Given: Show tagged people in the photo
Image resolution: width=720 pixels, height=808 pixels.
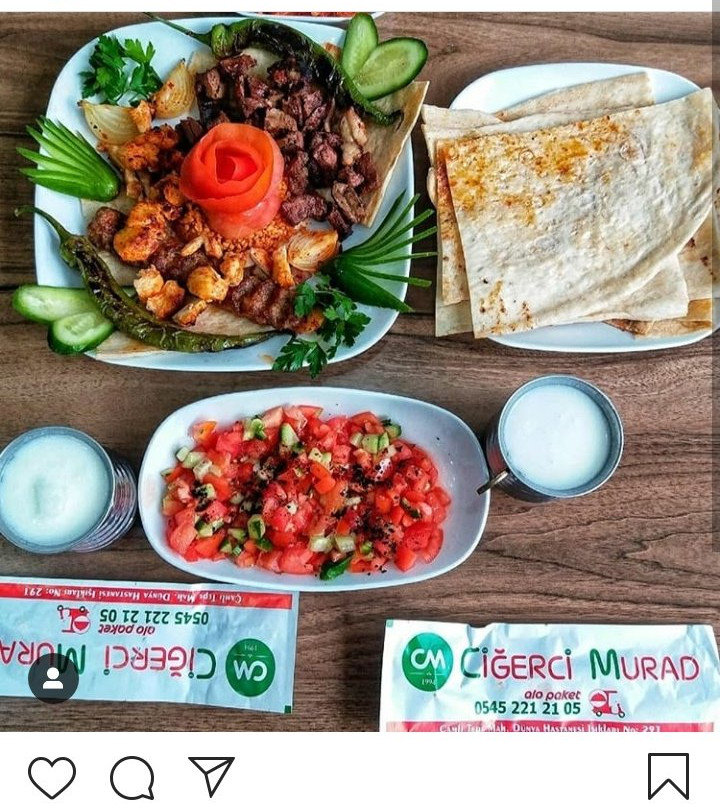Looking at the screenshot, I should (53, 679).
